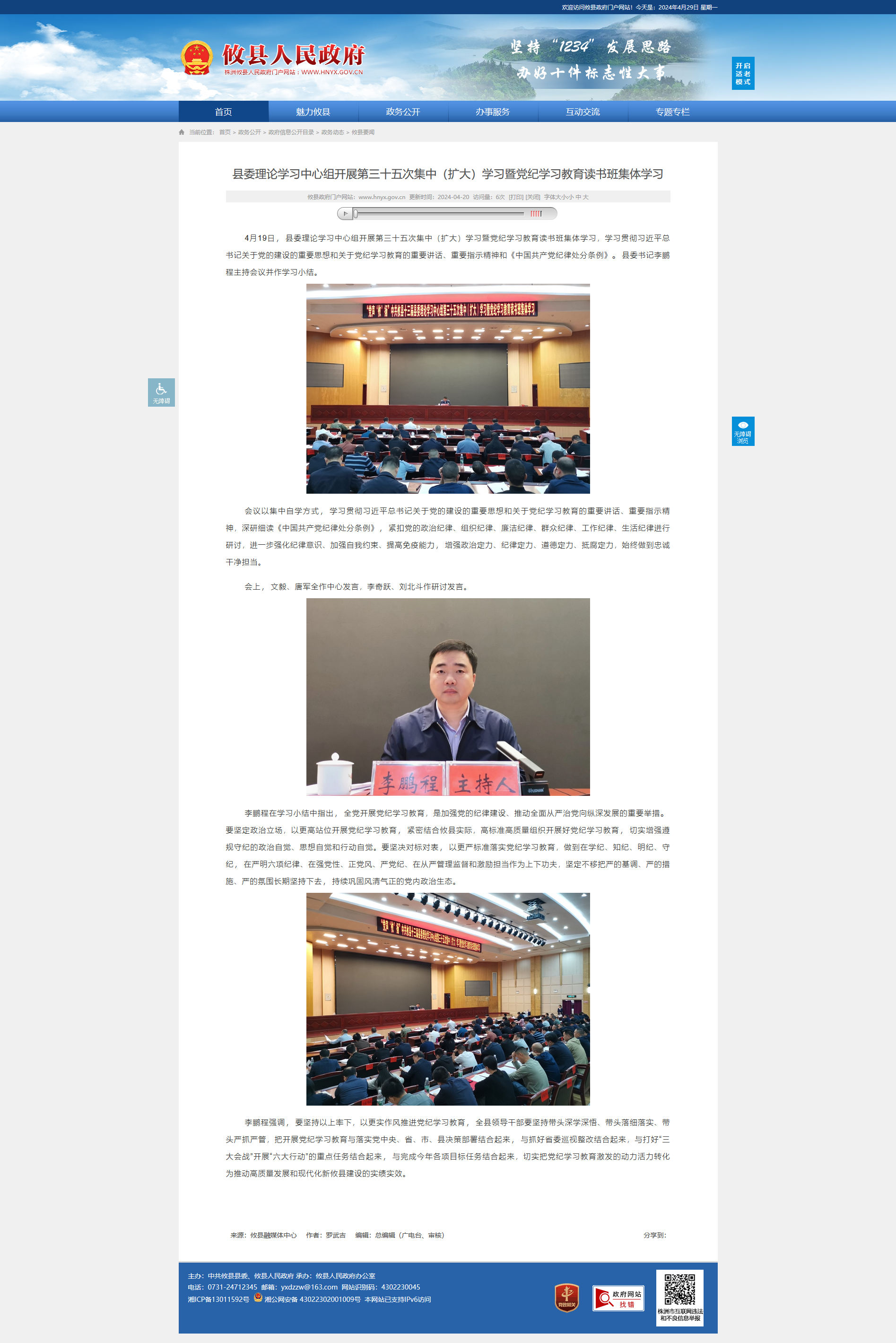Screen dimensions: 896x1343
Task: Open the 政府网站找错 error report button
Action: pos(618,1298)
